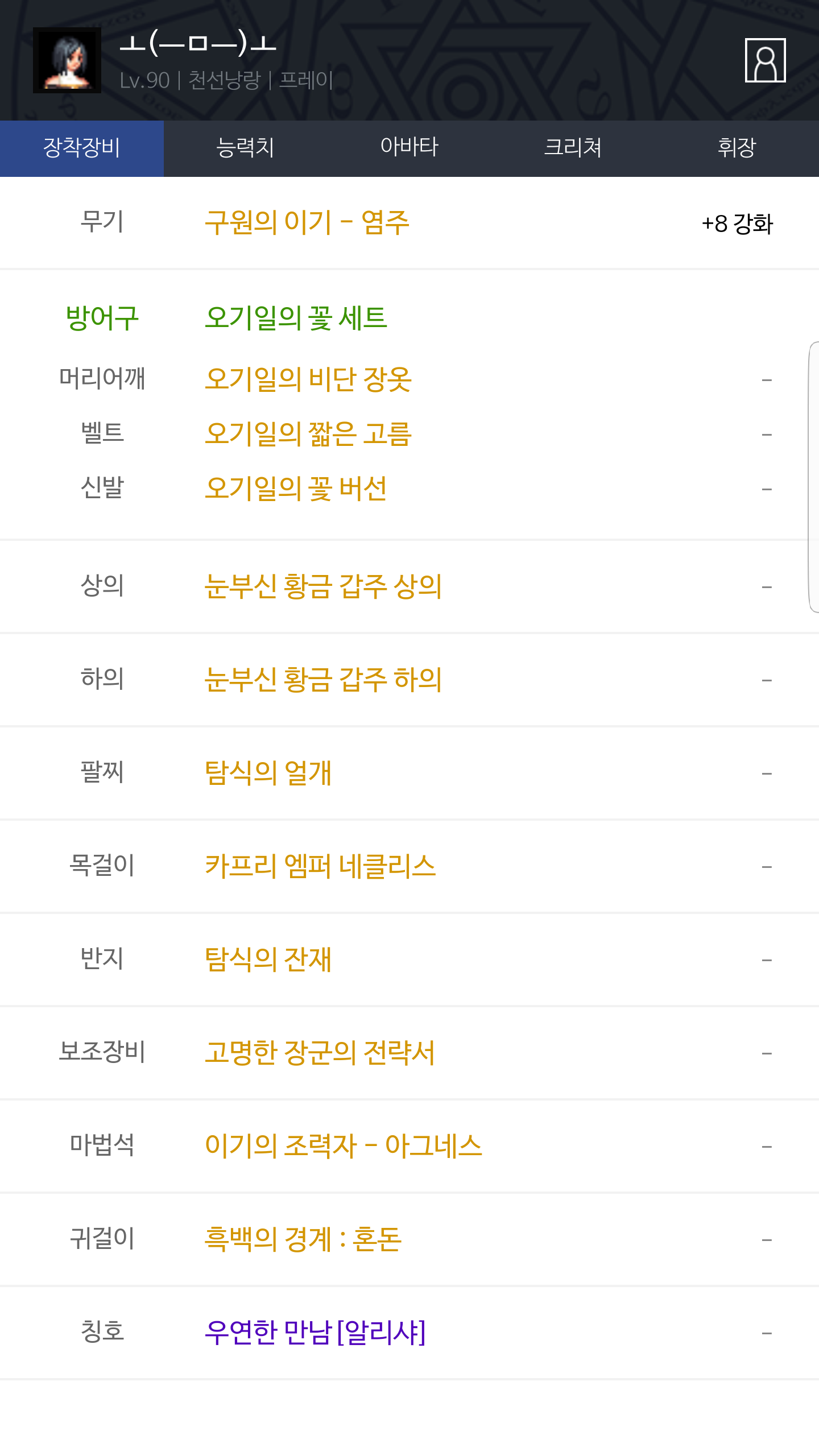Image resolution: width=819 pixels, height=1456 pixels.
Task: Open belt 오기일의 짧은 고름
Action: (308, 434)
